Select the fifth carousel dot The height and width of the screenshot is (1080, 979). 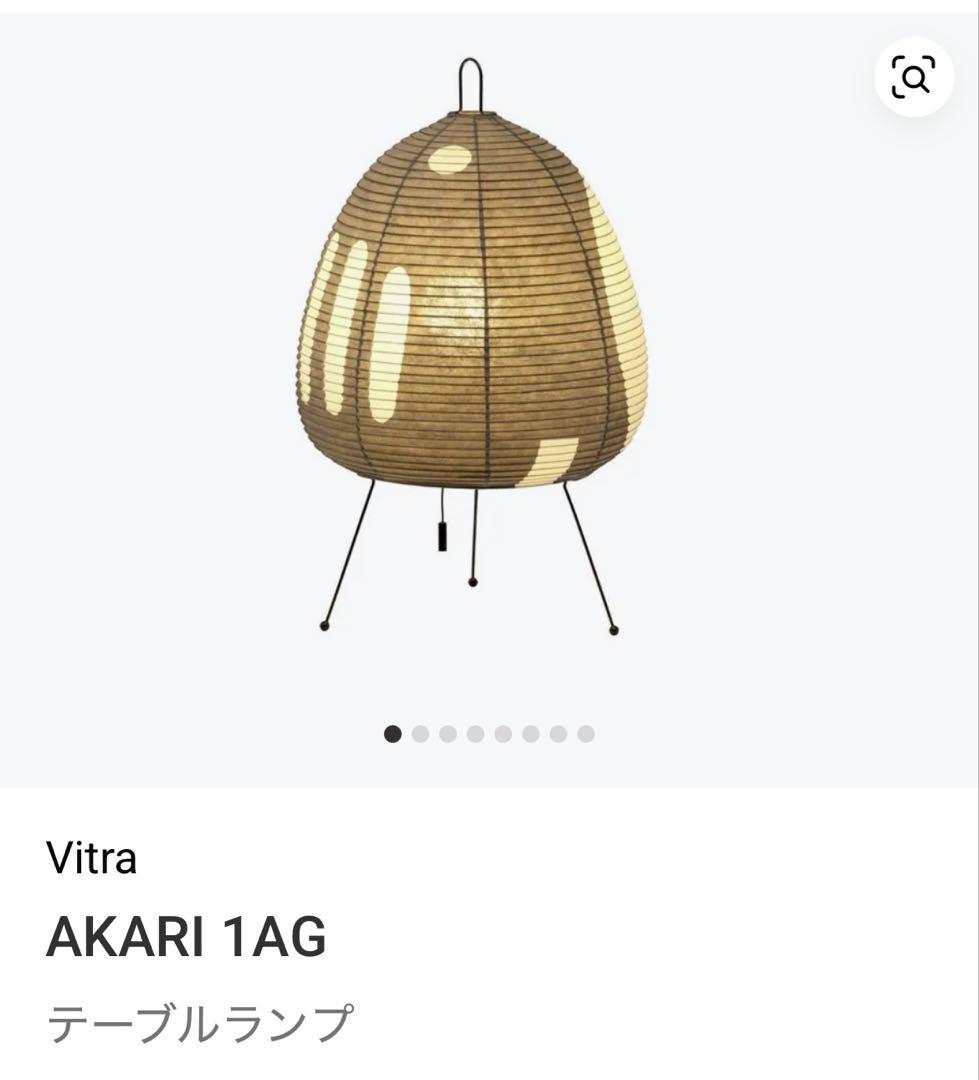point(502,733)
